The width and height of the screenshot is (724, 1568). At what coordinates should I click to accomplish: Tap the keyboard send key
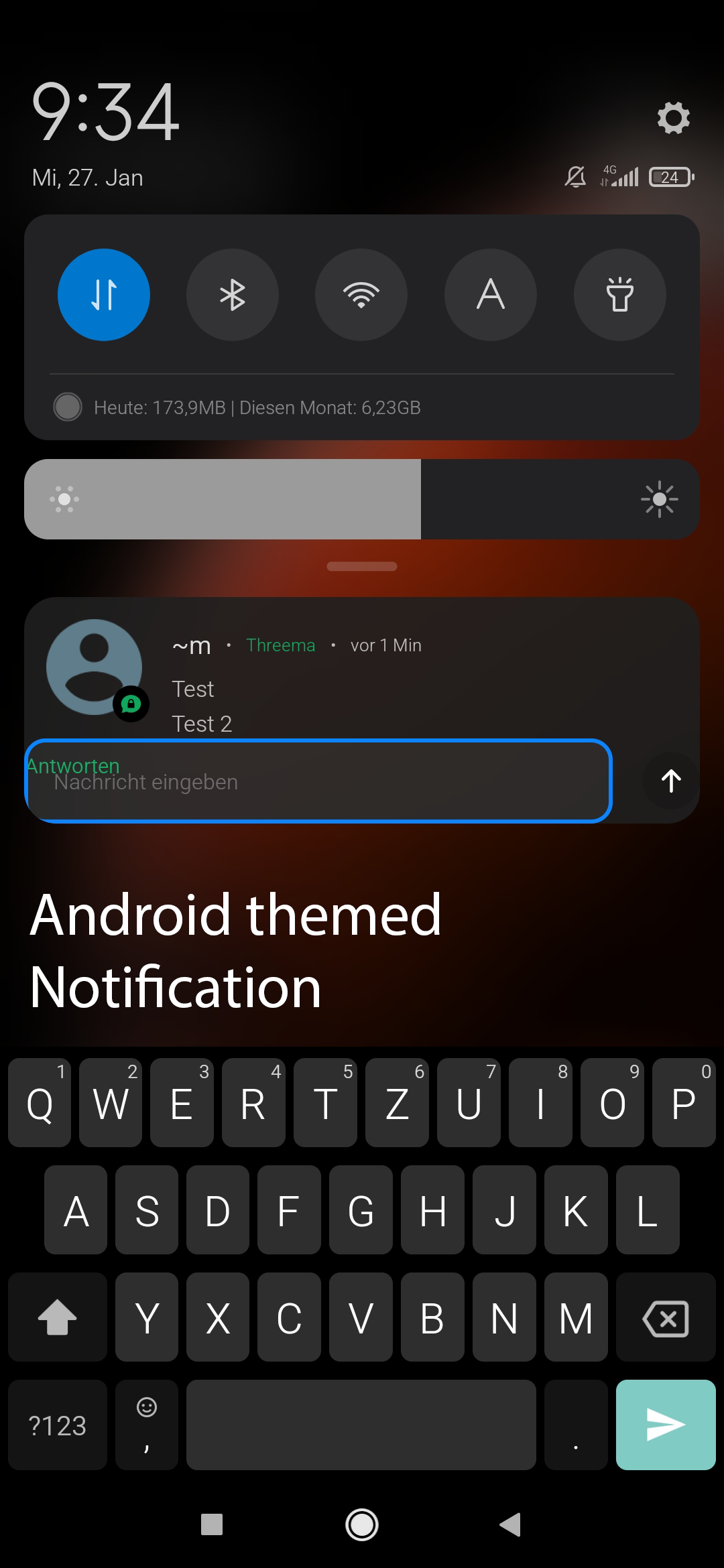666,1425
